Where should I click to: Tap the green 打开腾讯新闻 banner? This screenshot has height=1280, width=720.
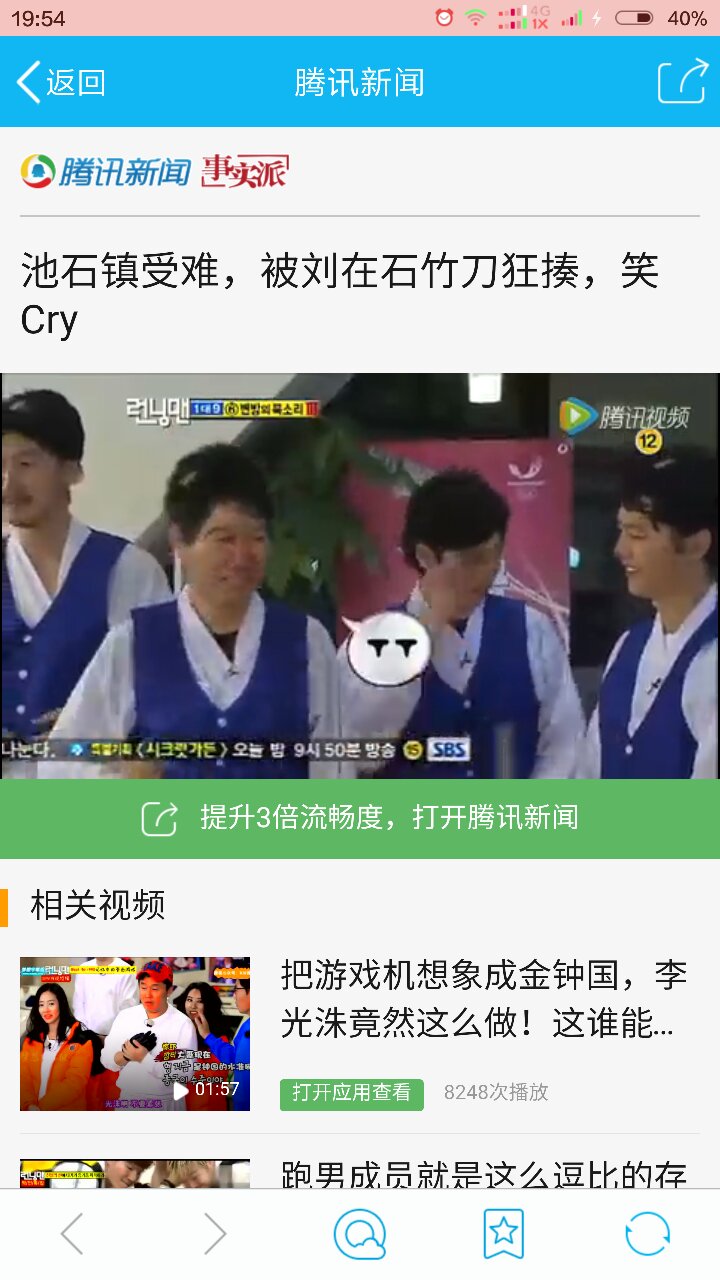(360, 818)
